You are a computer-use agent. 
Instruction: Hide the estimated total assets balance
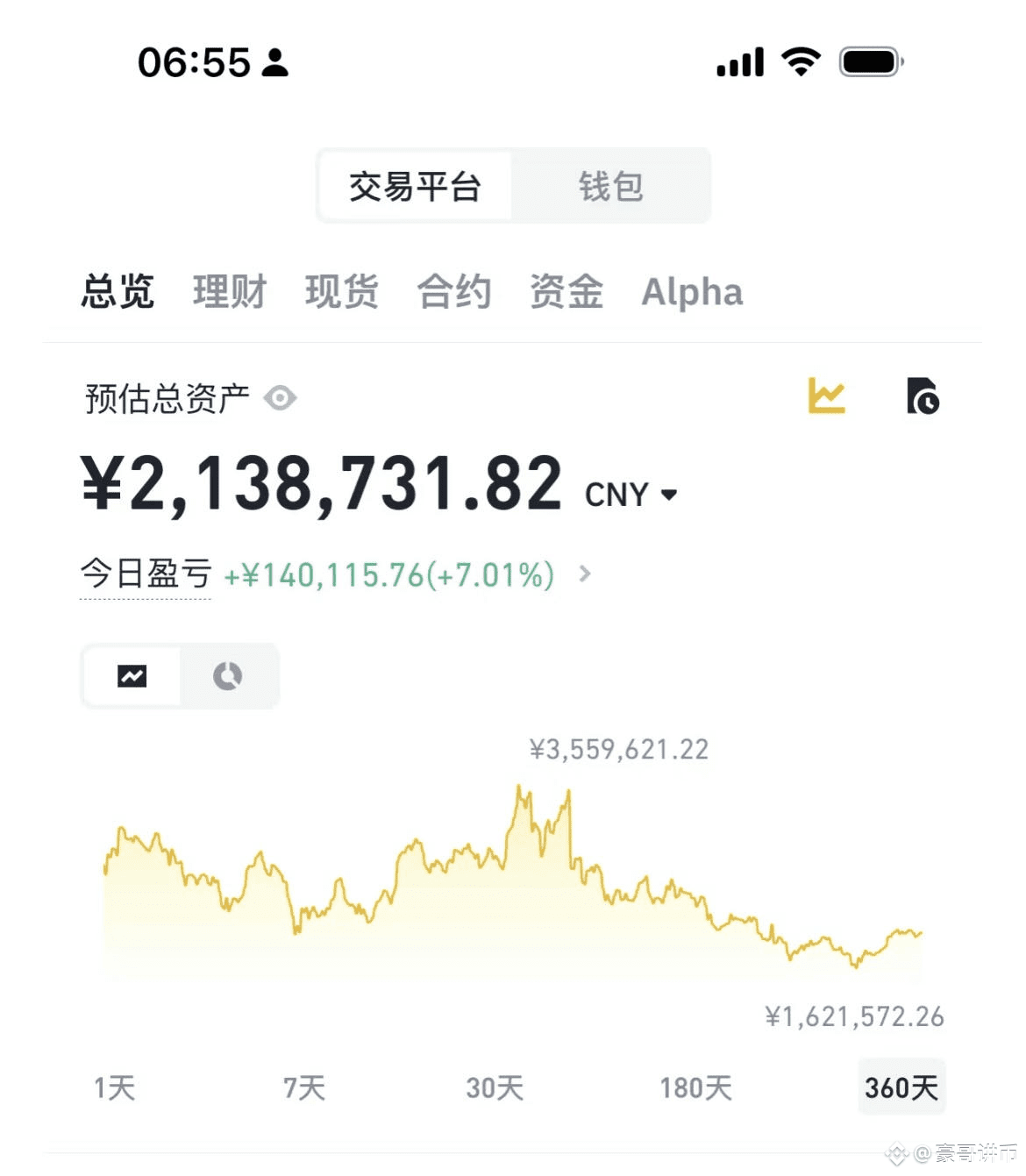pos(281,398)
